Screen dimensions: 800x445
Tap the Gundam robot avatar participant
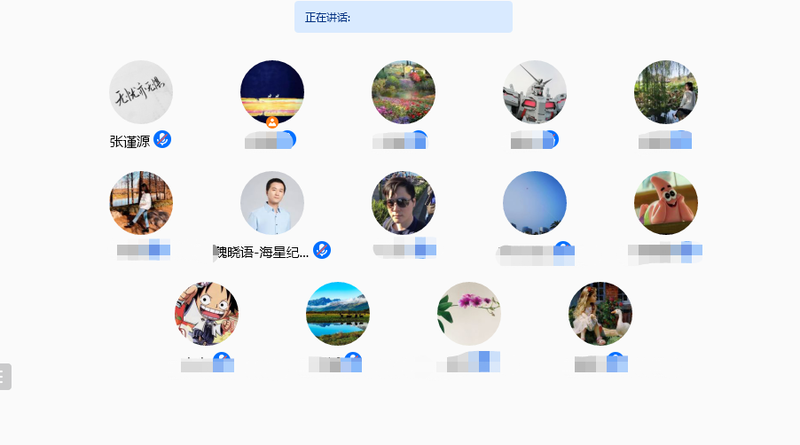pos(534,92)
